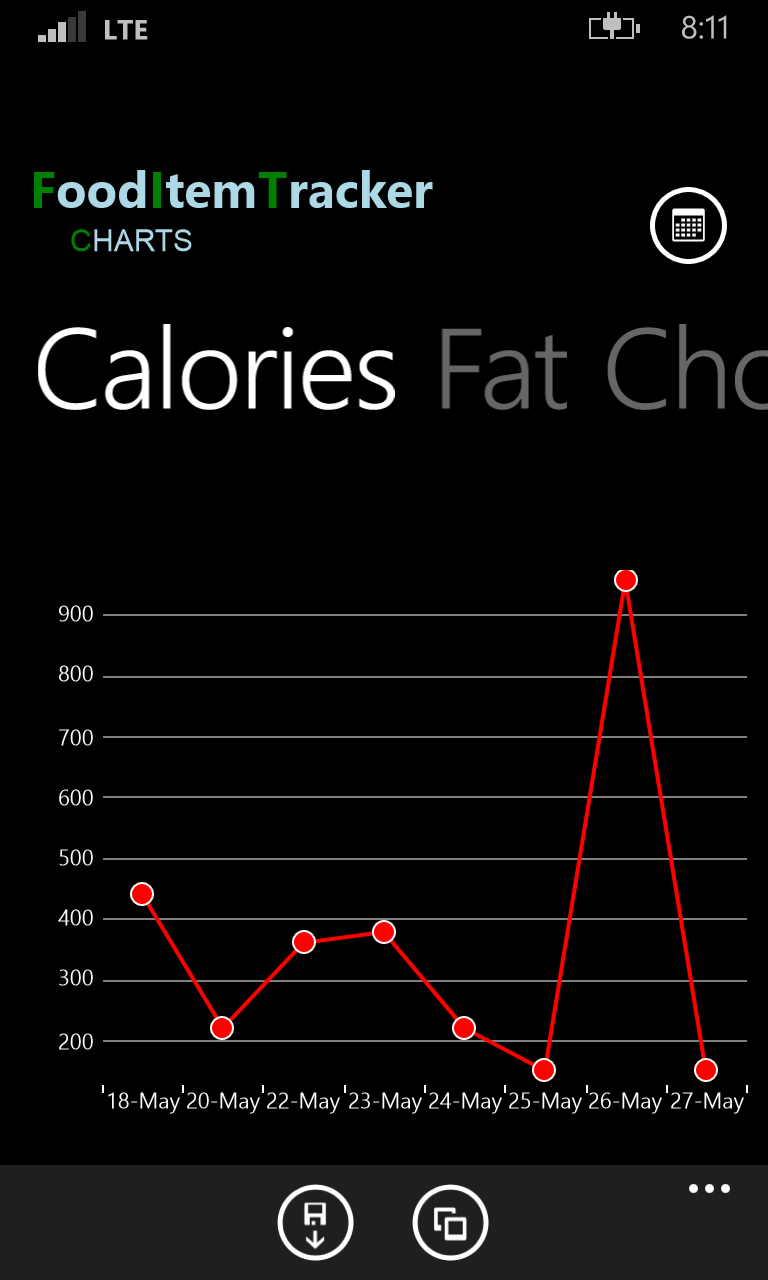Tap the copy icon in the app bar
Image resolution: width=768 pixels, height=1280 pixels.
[450, 1222]
